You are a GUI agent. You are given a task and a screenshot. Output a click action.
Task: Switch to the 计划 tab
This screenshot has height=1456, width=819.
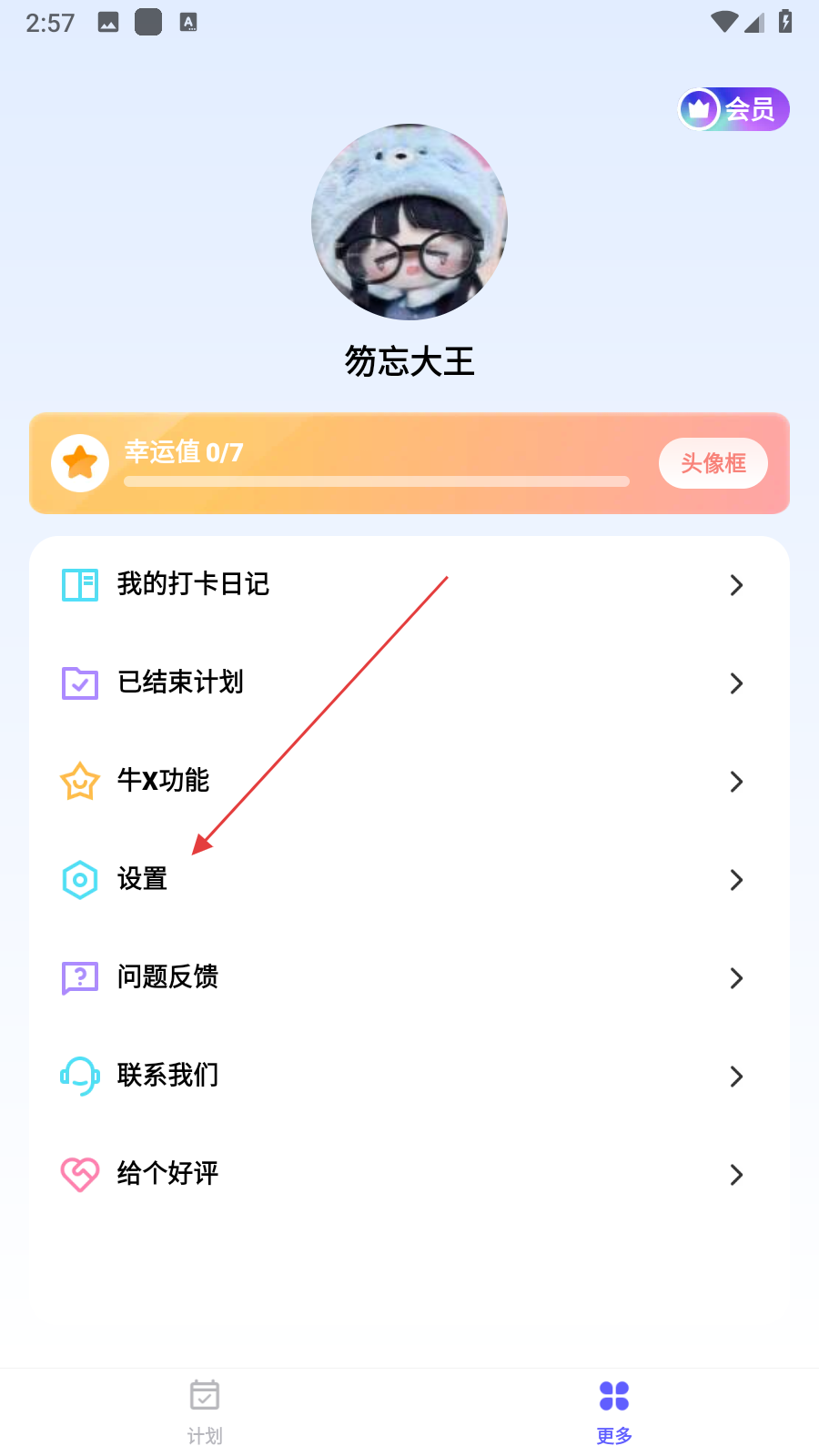click(205, 1410)
